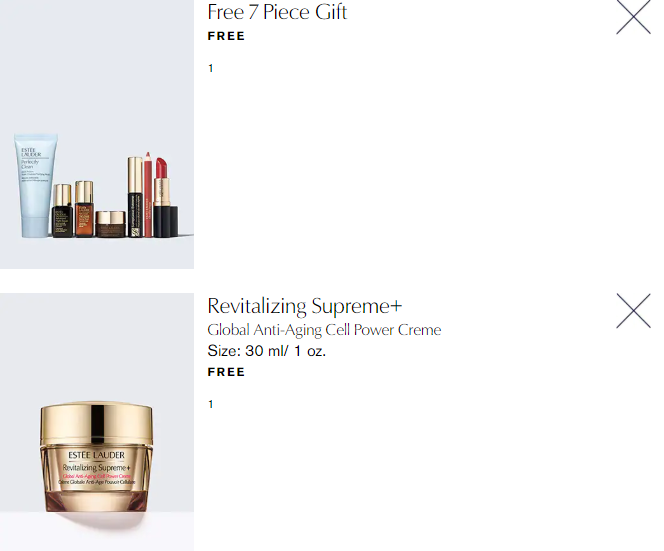Remove Revitalizing Supreme+ from the cart
Screen dimensions: 664x551
coord(633,310)
